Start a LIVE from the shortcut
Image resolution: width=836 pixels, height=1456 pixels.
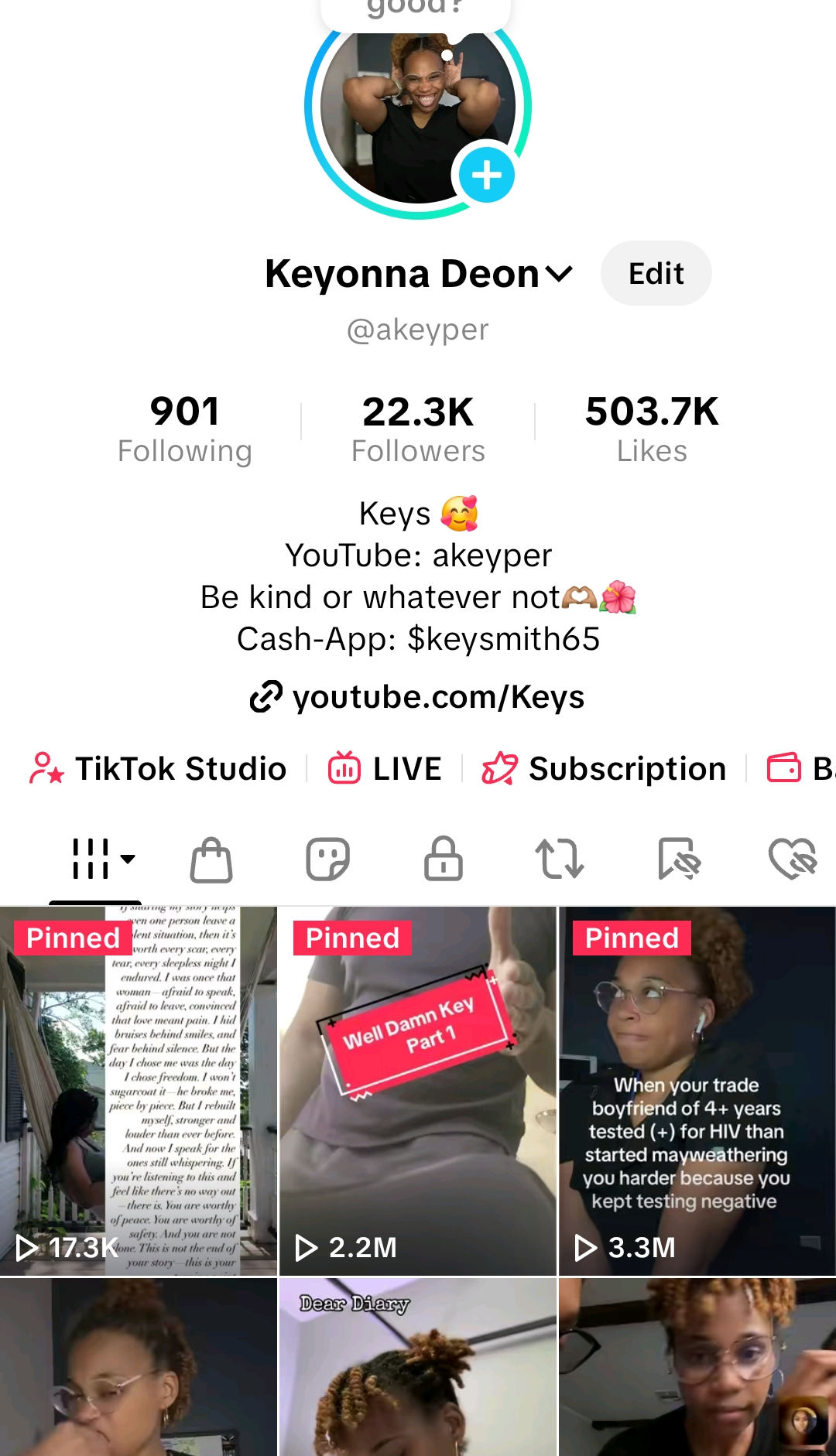click(x=385, y=769)
